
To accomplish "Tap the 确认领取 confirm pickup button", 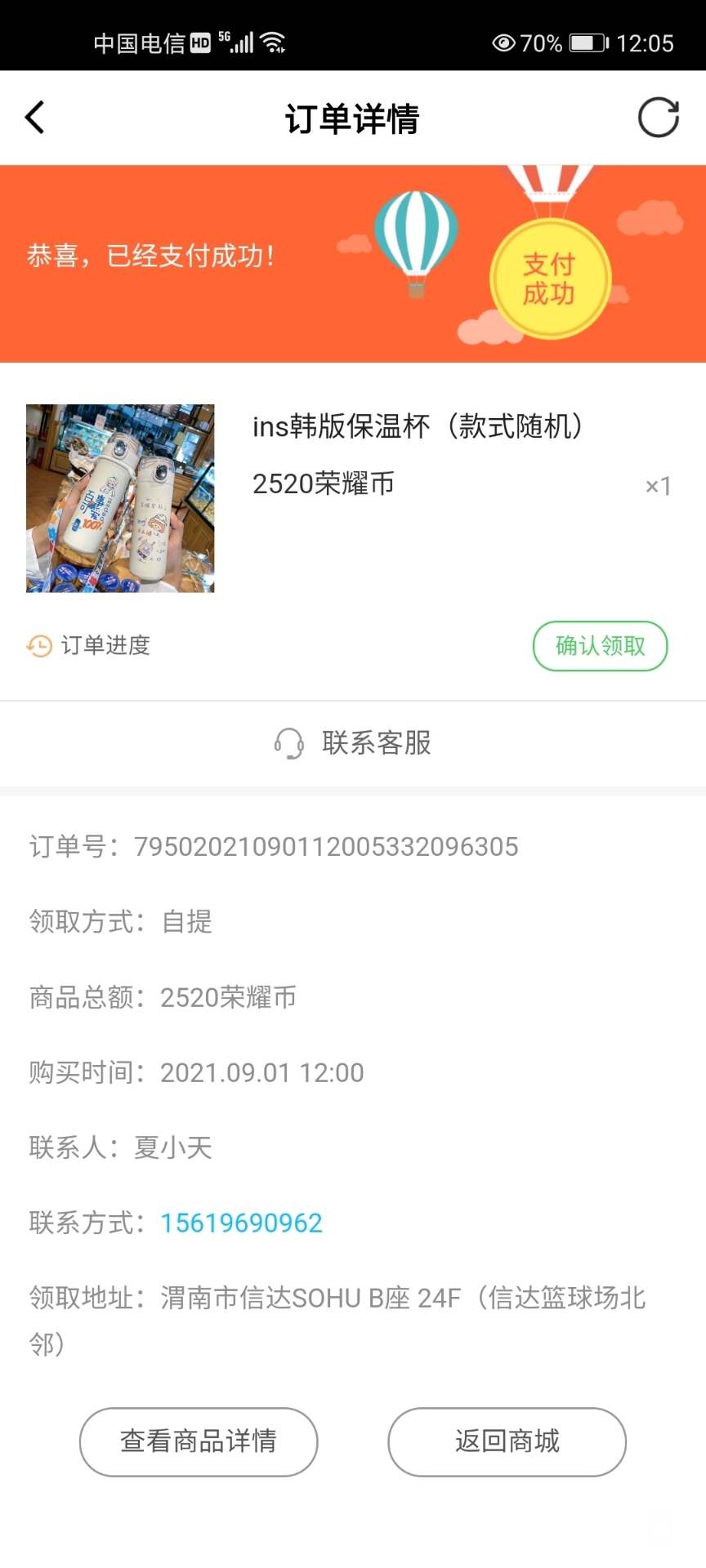I will coord(600,646).
